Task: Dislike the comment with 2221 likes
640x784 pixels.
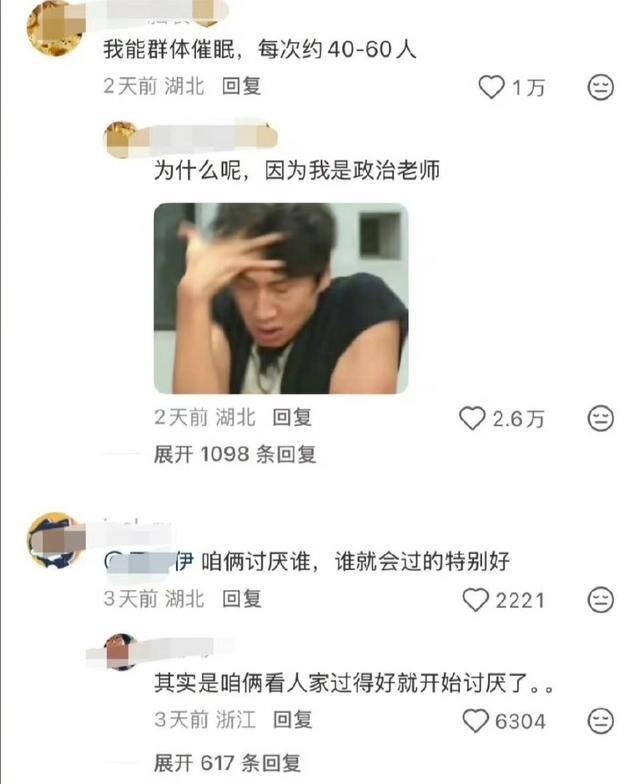Action: tap(600, 600)
